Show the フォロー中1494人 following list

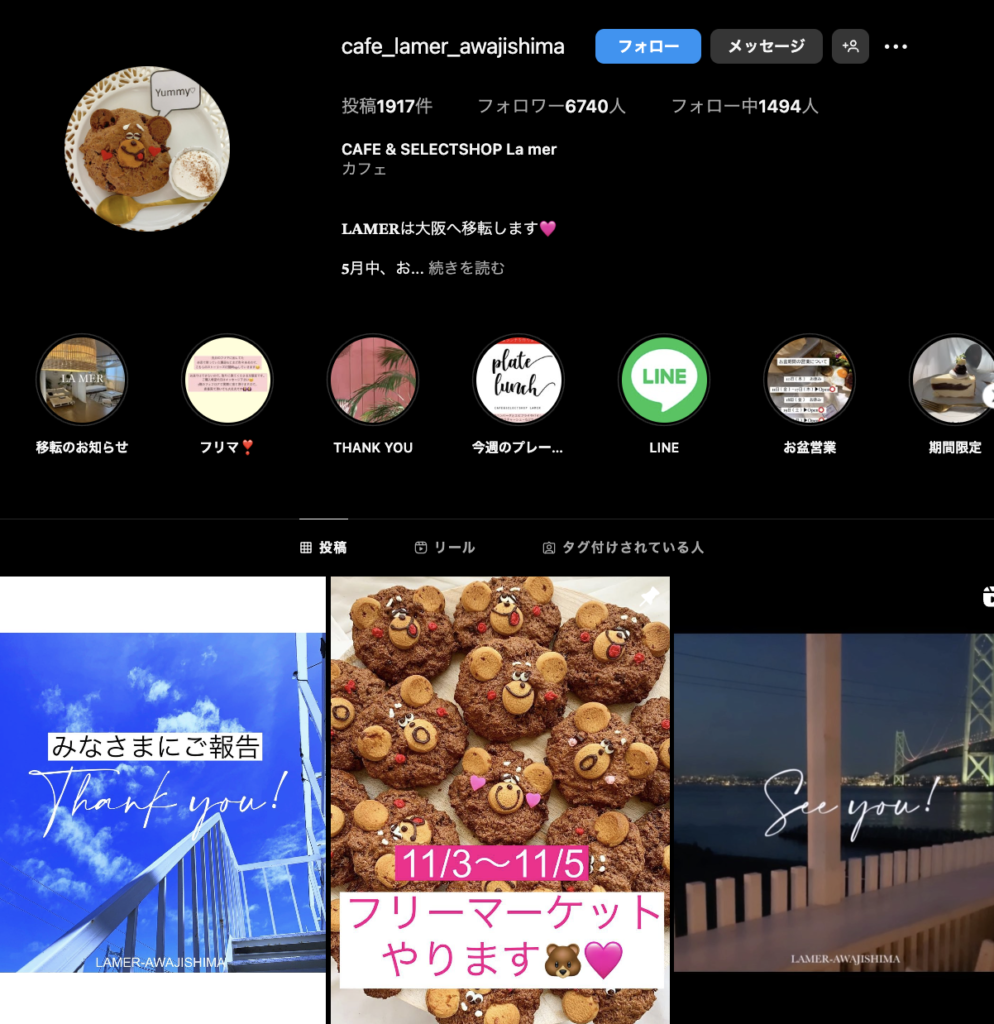point(744,106)
